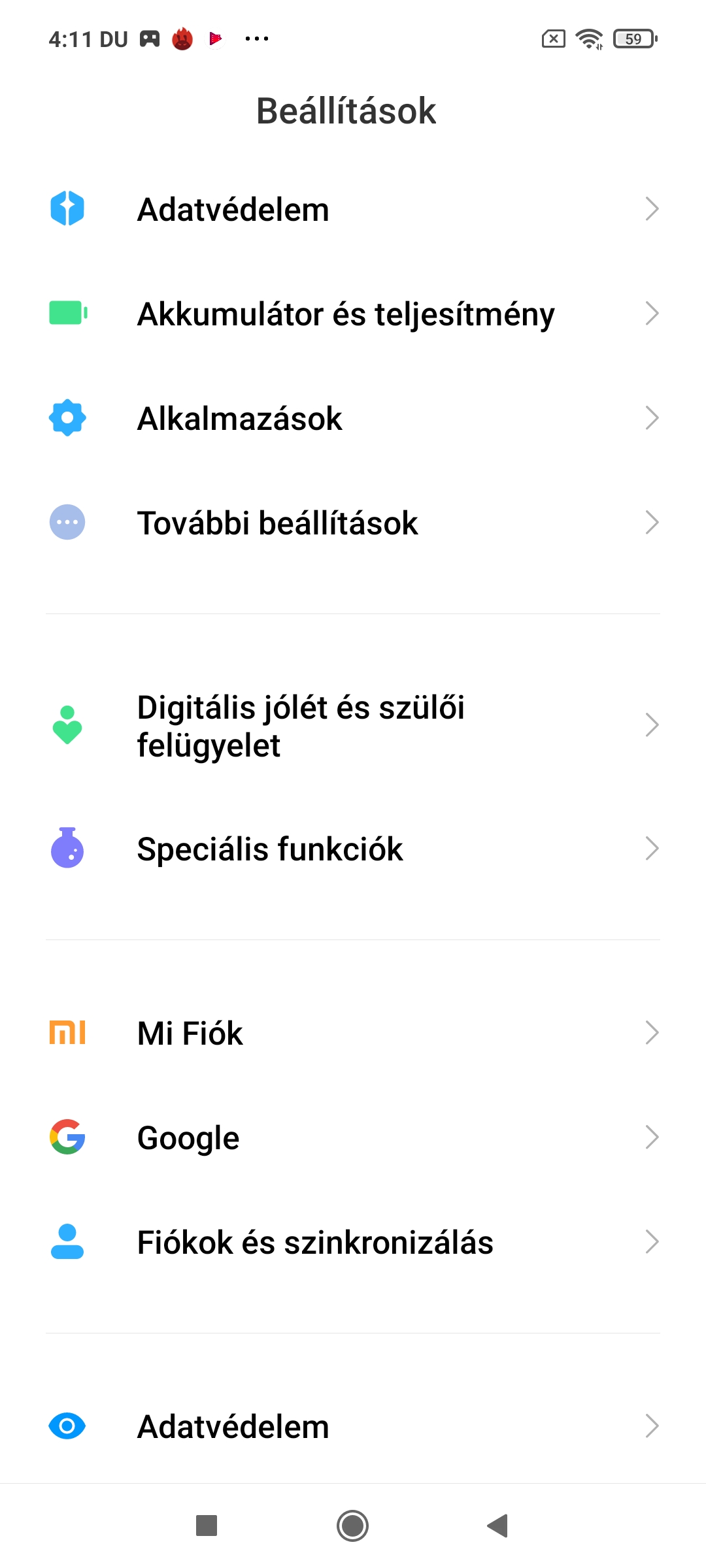Go to the home screen
Screen dimensions: 706x1568
click(353, 1526)
